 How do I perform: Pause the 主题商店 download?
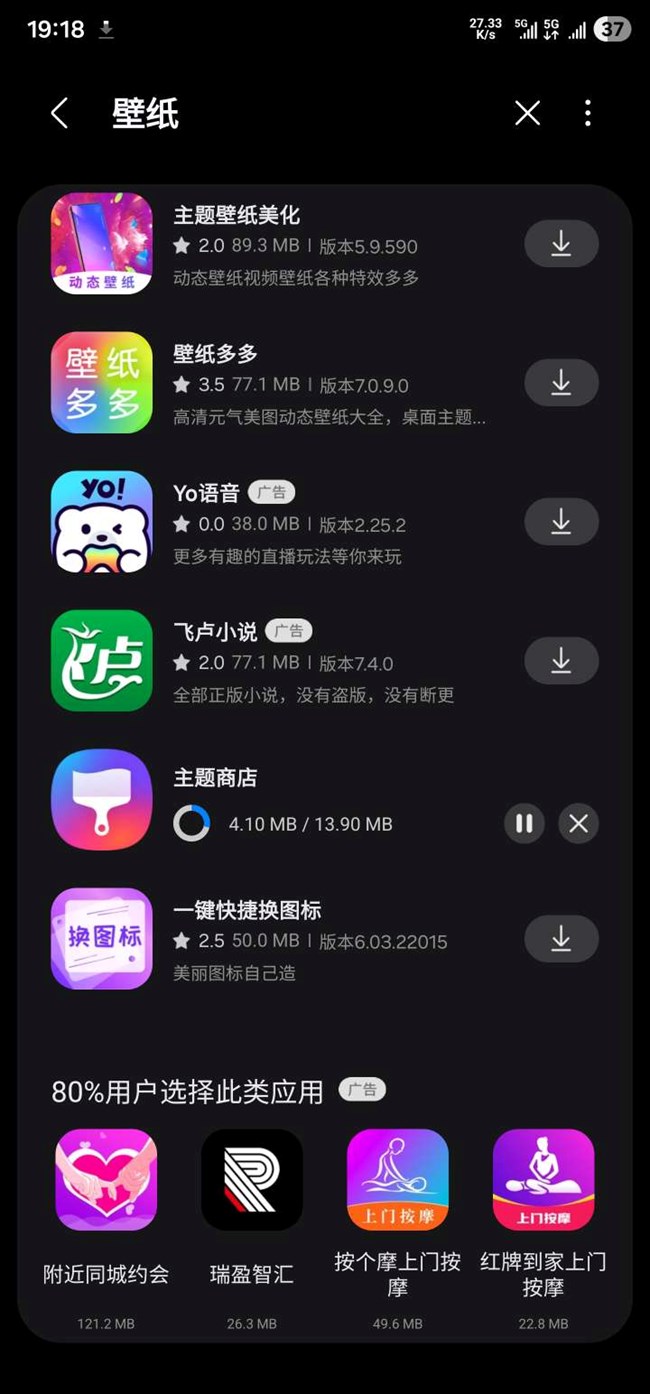coord(524,823)
